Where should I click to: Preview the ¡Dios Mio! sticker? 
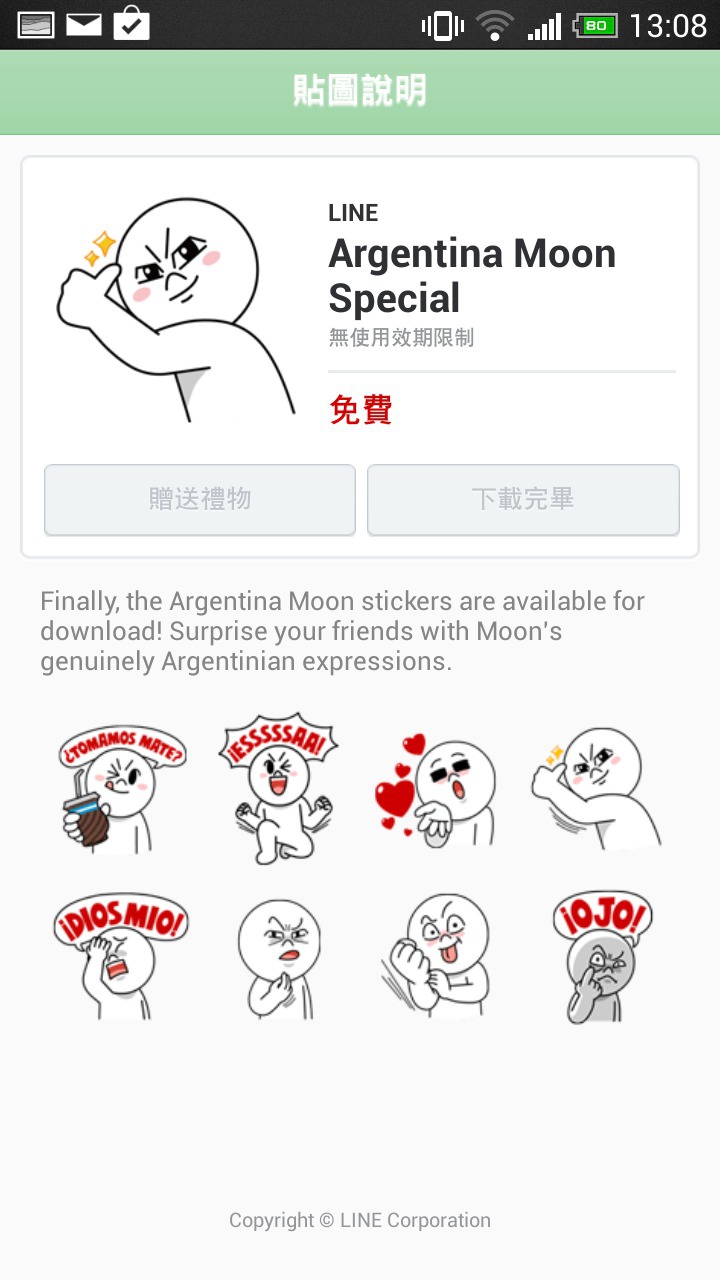pos(119,957)
